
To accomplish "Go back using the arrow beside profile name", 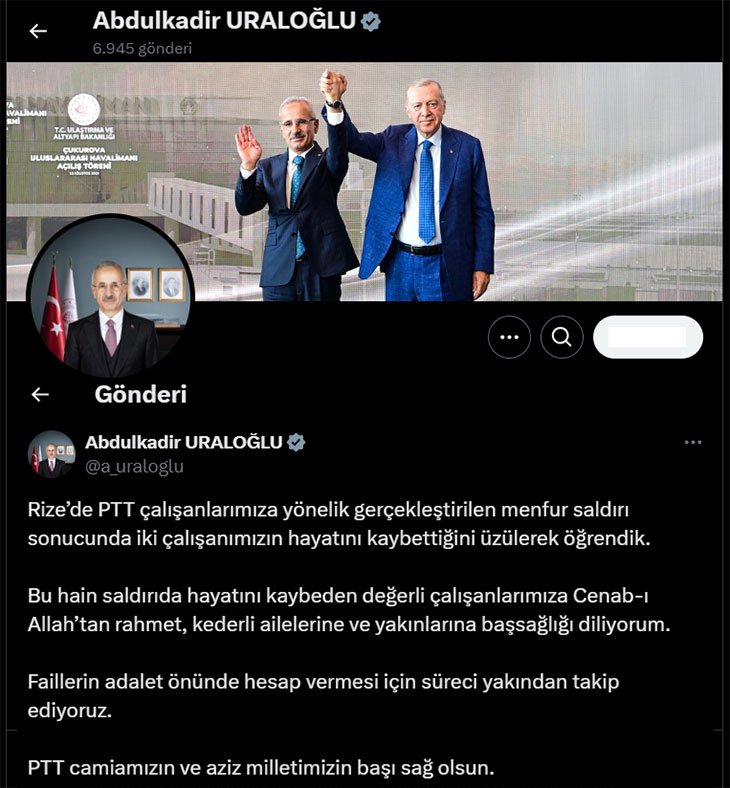I will (38, 31).
